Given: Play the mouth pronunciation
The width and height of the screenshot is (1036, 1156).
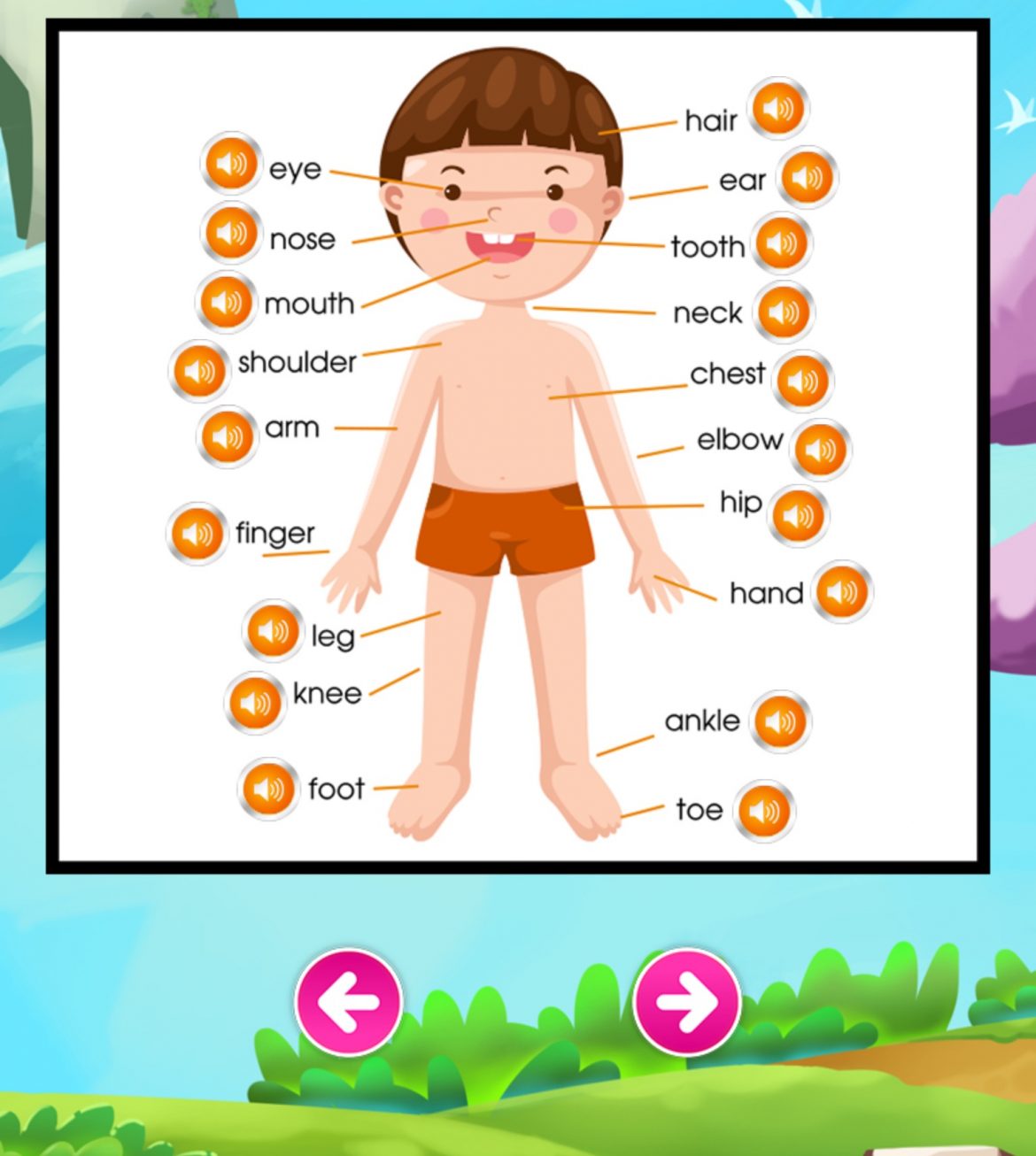Looking at the screenshot, I should [225, 303].
